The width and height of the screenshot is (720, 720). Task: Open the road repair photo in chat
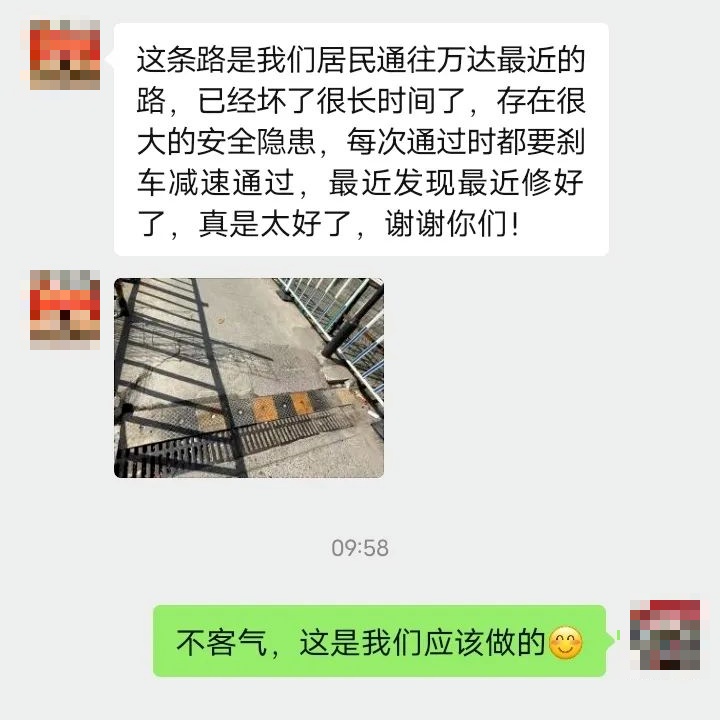[x=249, y=377]
